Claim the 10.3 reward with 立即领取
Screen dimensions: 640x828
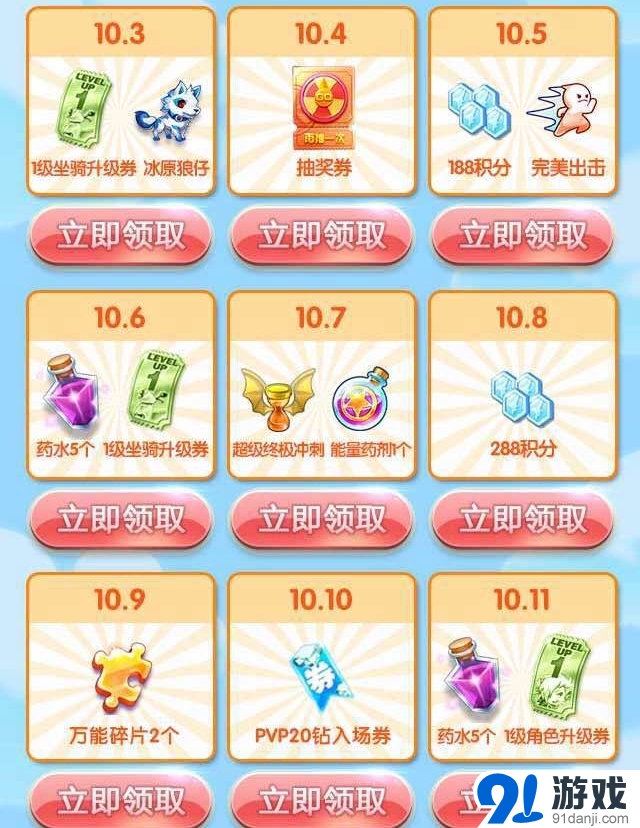(120, 236)
